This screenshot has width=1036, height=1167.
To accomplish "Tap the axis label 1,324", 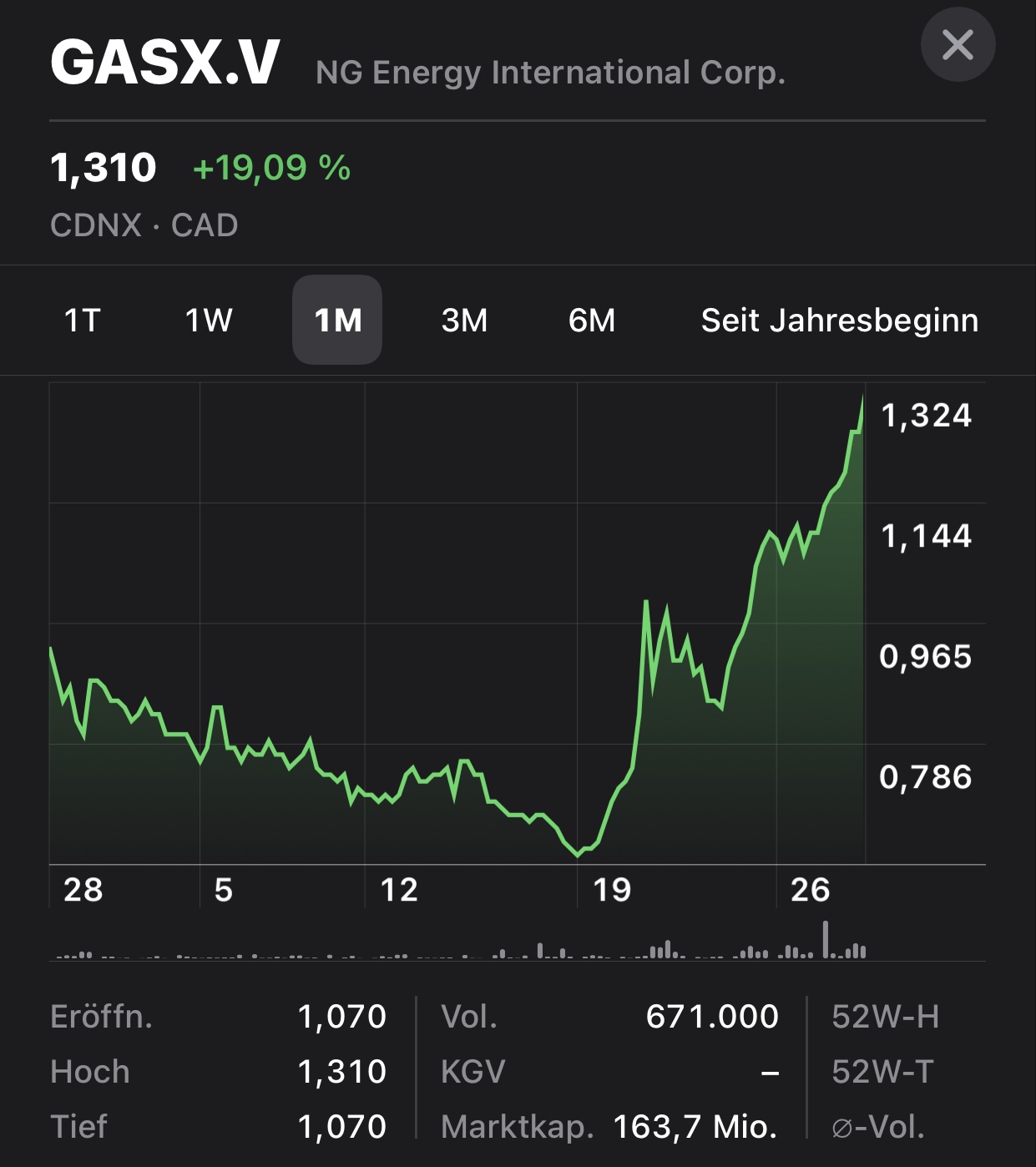I will tap(927, 413).
